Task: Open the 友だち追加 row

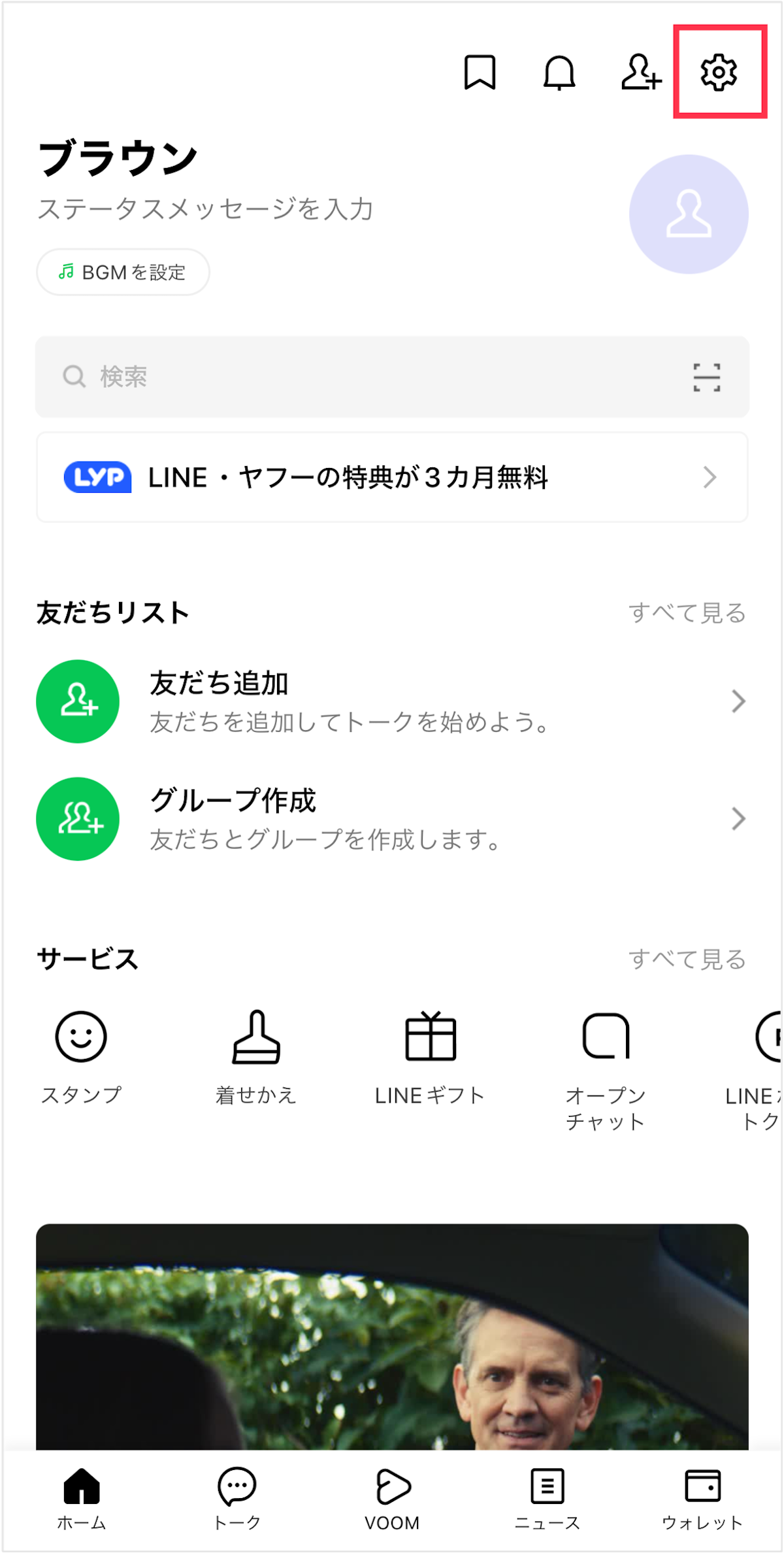Action: tap(392, 701)
